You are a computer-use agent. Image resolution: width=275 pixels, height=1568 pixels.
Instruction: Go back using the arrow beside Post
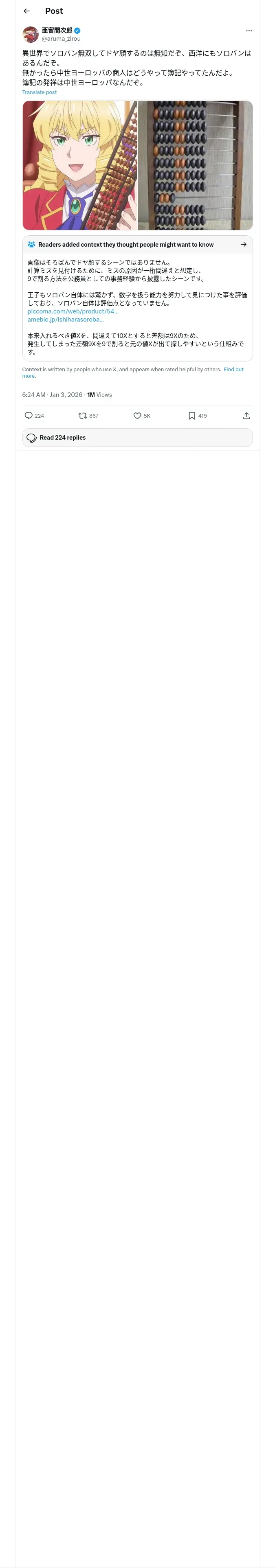tap(26, 11)
